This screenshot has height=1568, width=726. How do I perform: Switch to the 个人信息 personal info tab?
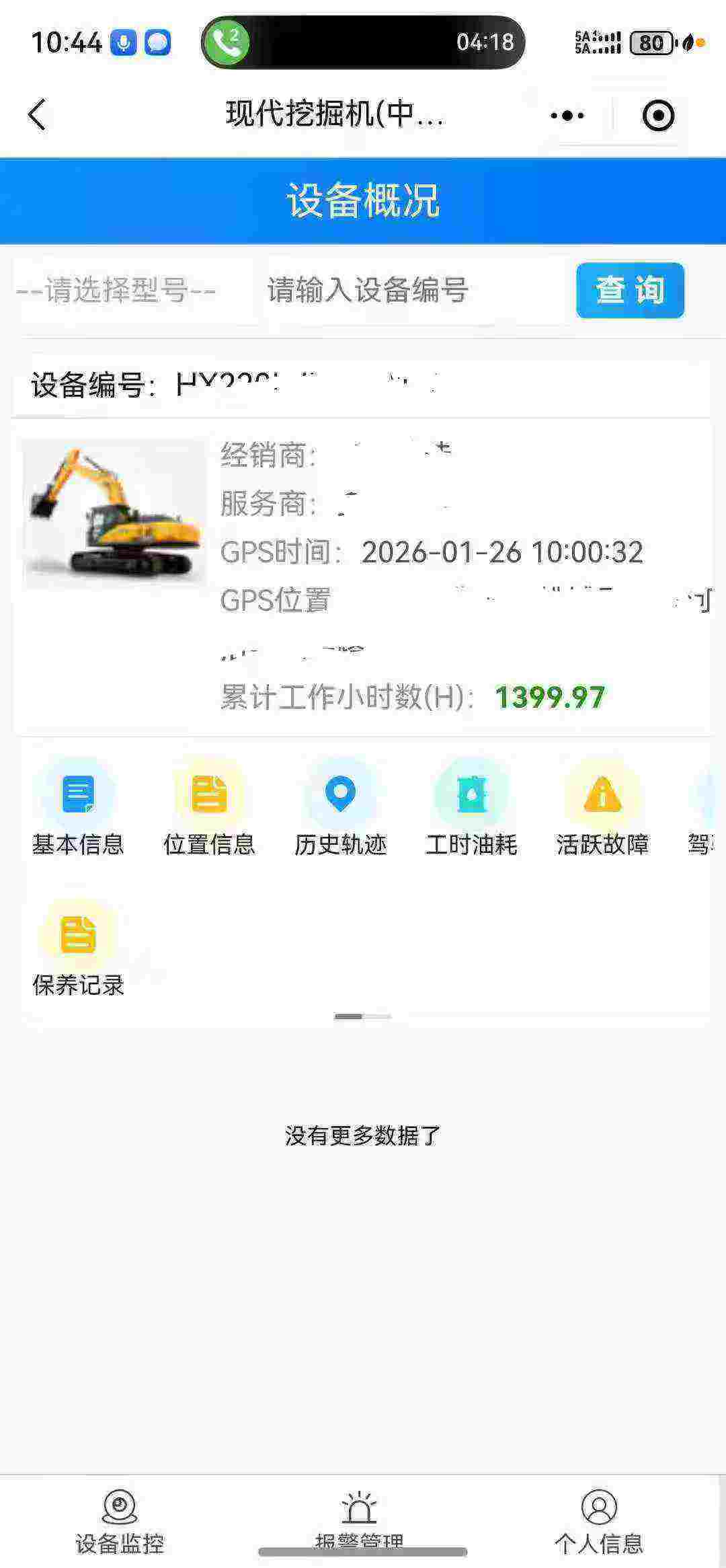click(602, 1520)
